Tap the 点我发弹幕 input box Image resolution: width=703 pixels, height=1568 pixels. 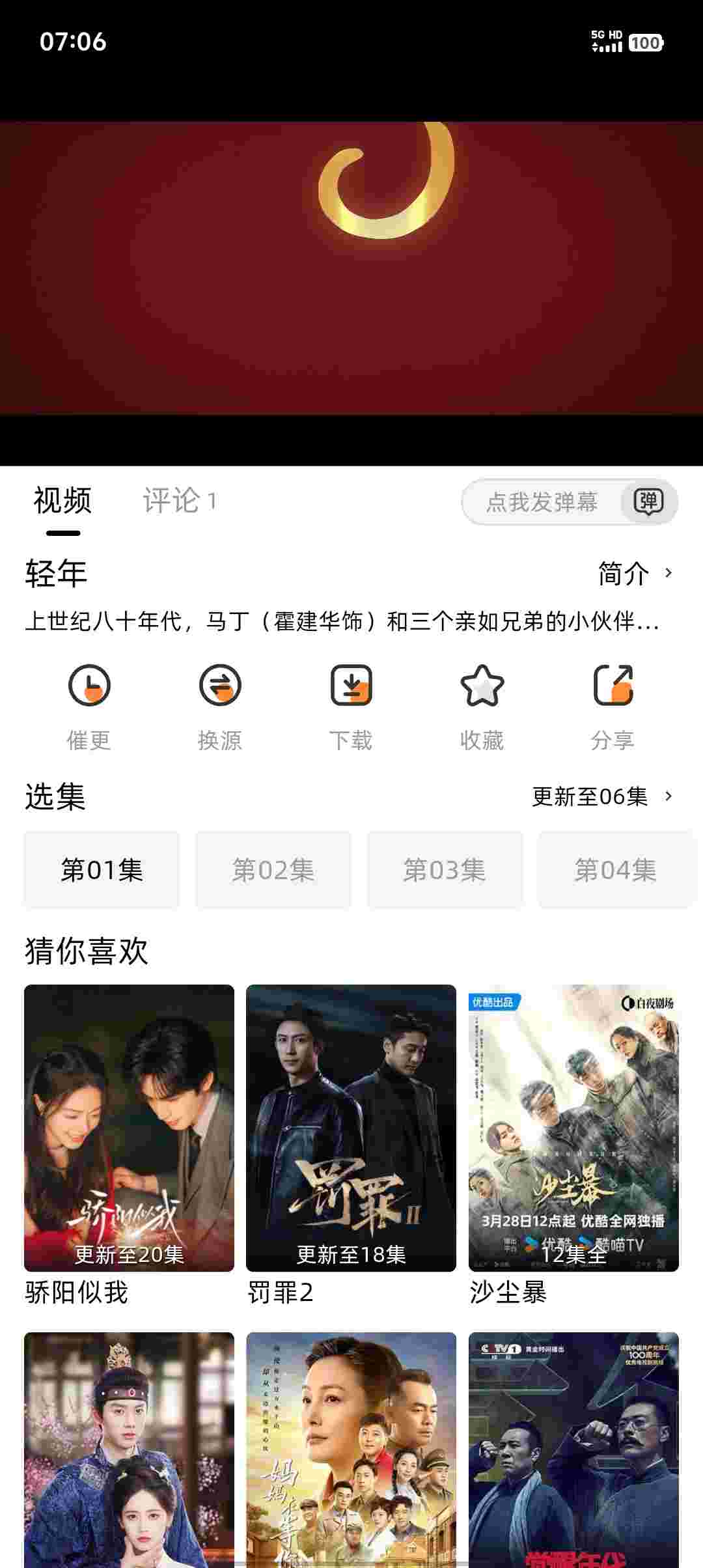[540, 501]
